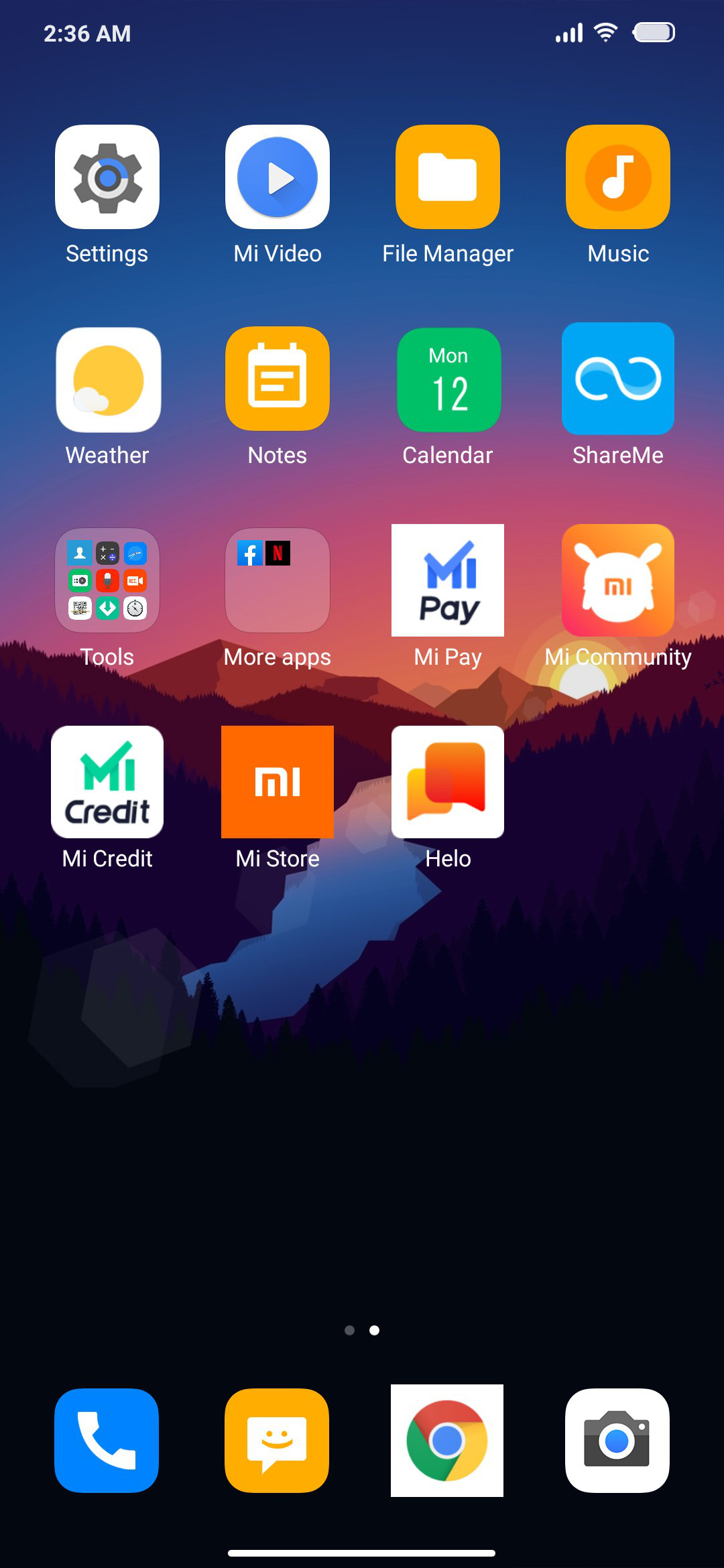Launch the Music app

618,177
